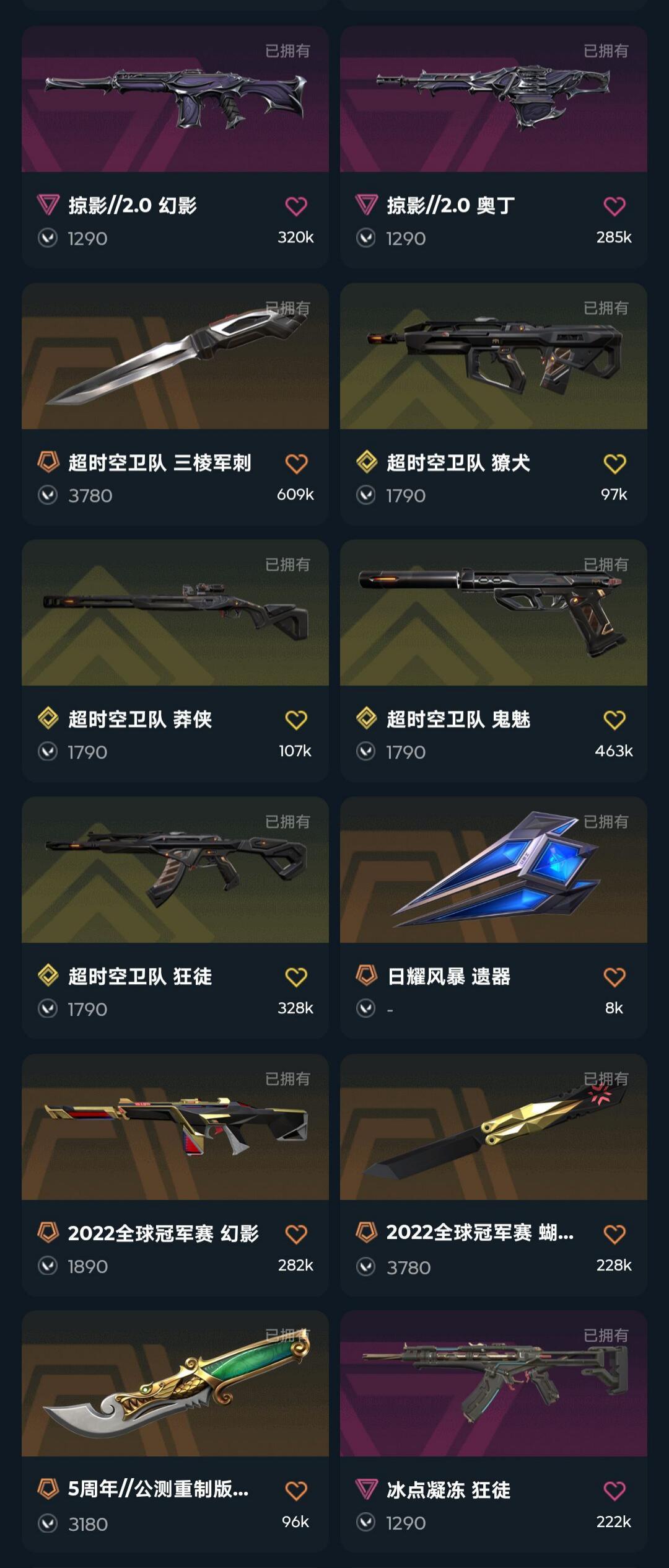The height and width of the screenshot is (1568, 669).
Task: Tap the heart on 掠影//2.0 幻影
Action: [x=295, y=206]
